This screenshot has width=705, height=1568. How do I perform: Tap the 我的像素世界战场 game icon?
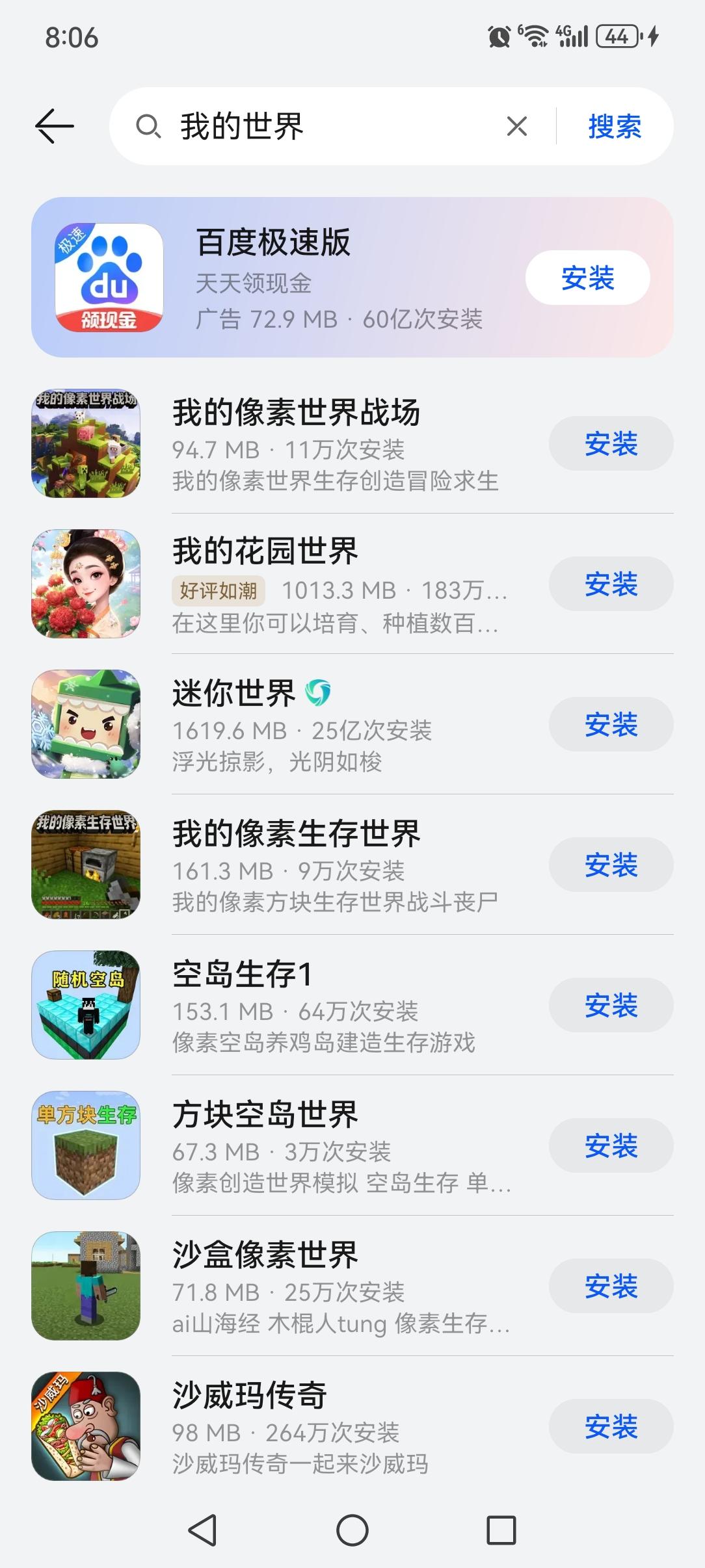85,443
